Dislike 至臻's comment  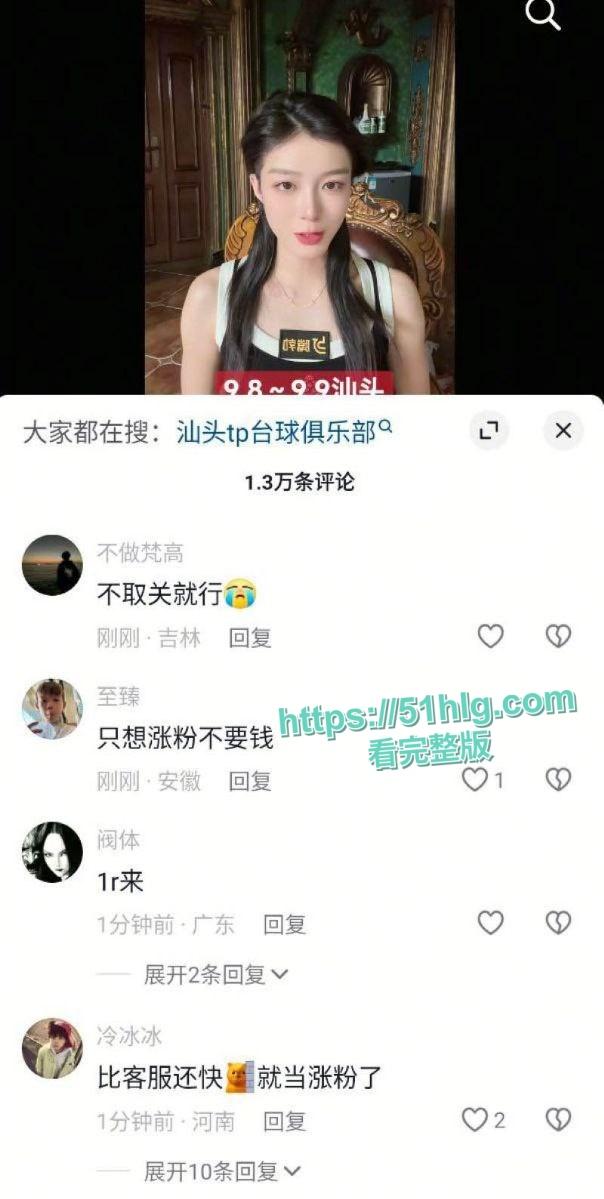point(558,780)
